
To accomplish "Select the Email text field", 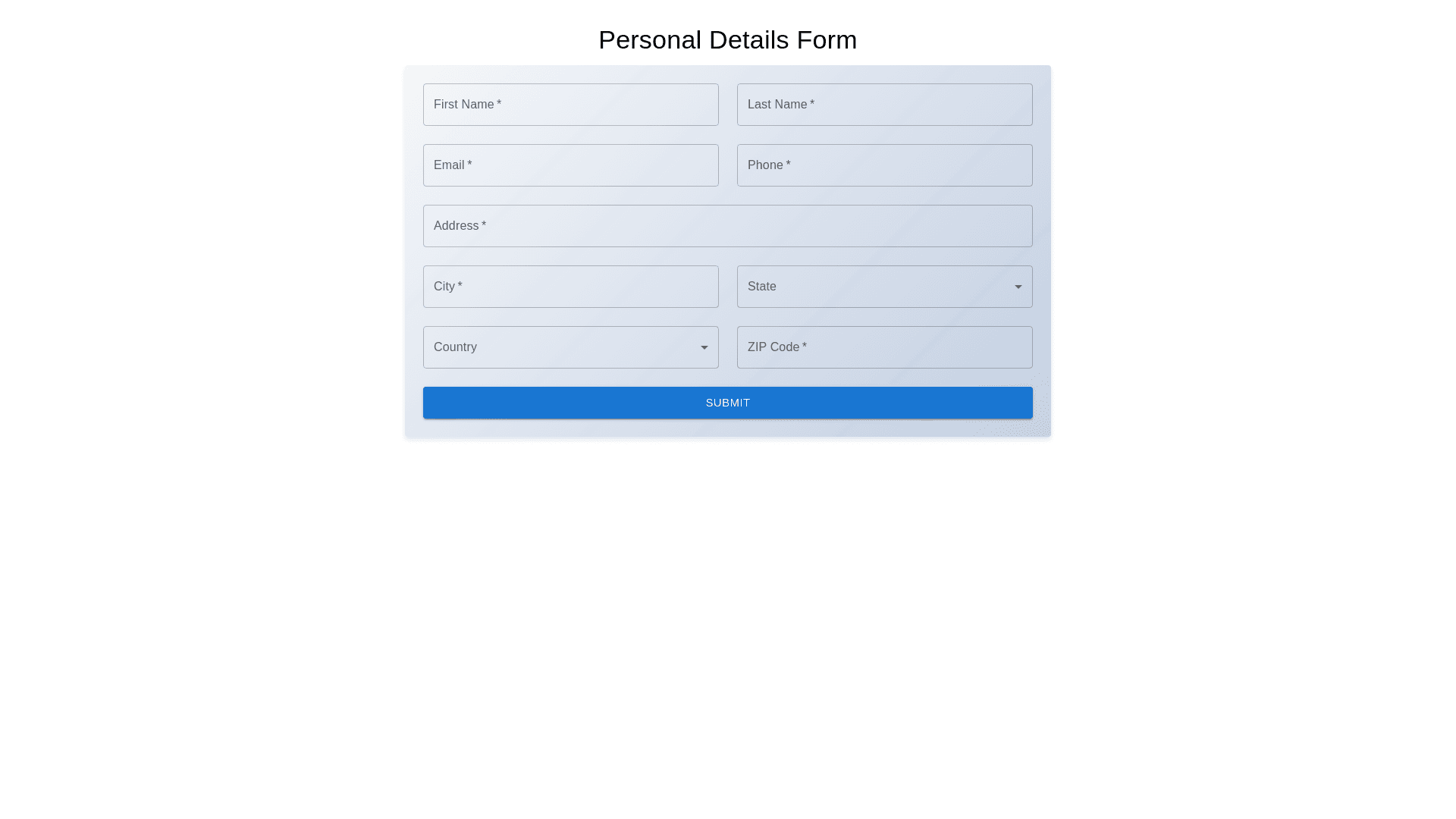I will (570, 165).
